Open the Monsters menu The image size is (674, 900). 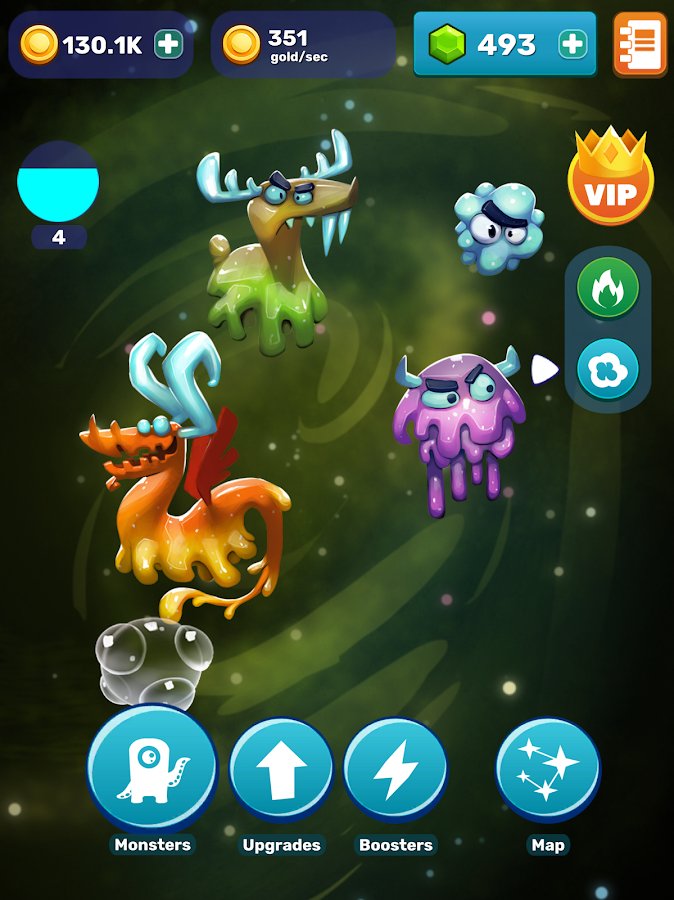(x=152, y=770)
